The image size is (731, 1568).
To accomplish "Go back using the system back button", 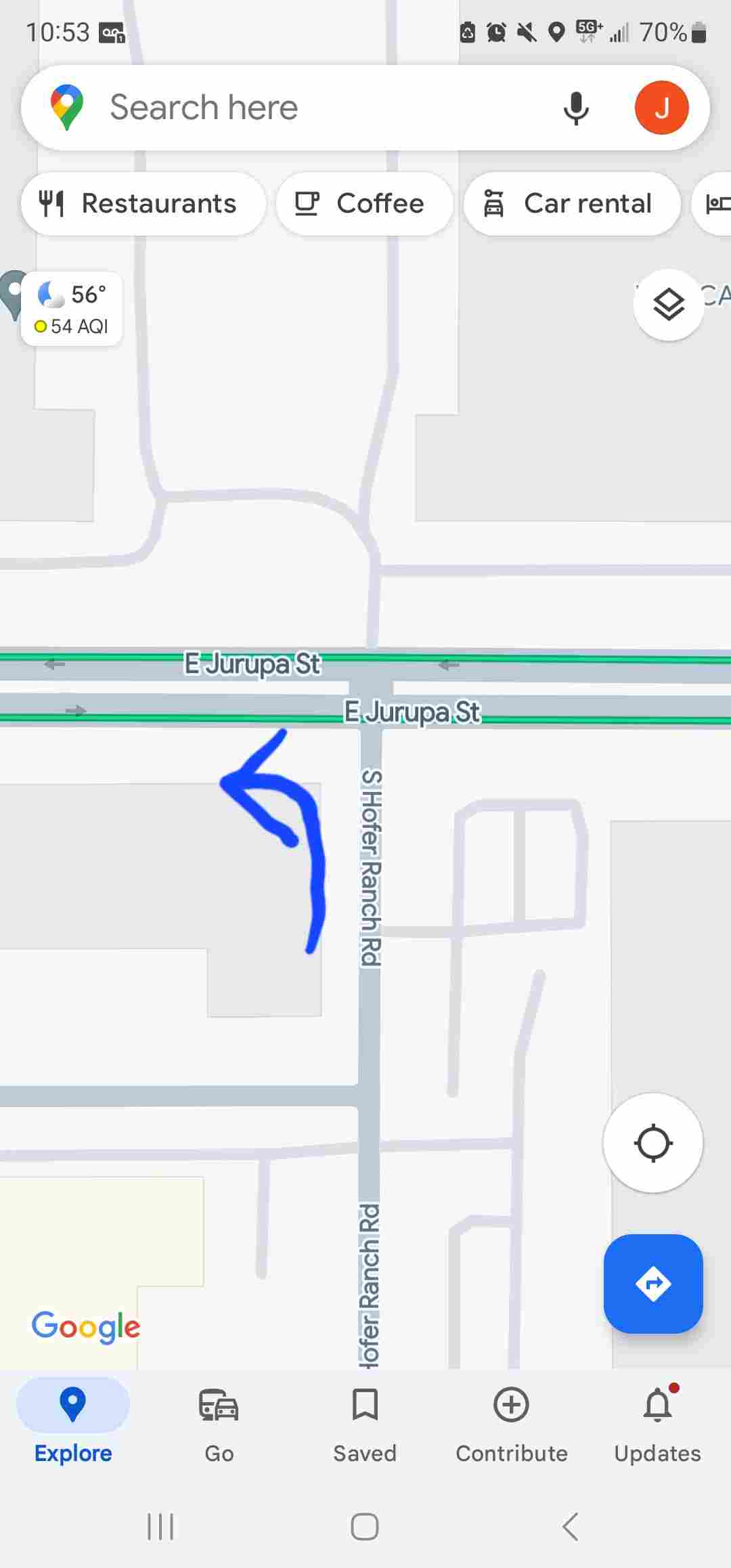I will 571,1527.
